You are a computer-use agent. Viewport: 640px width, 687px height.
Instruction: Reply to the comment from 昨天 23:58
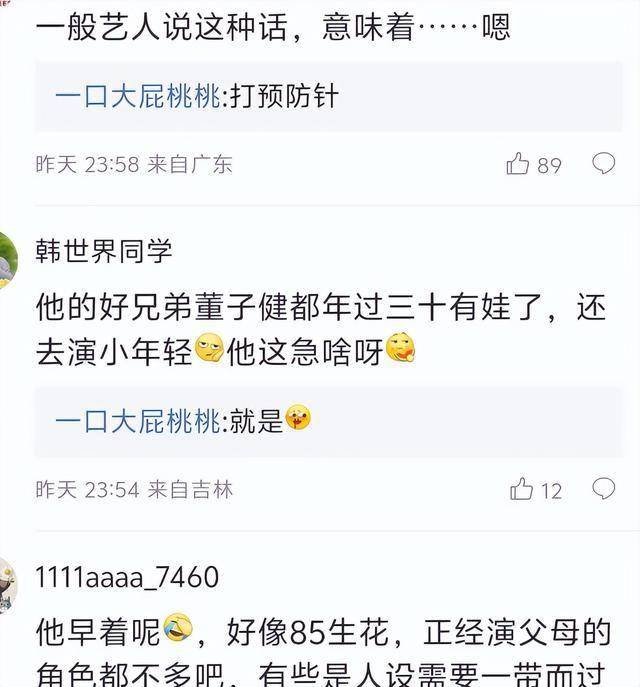click(603, 163)
